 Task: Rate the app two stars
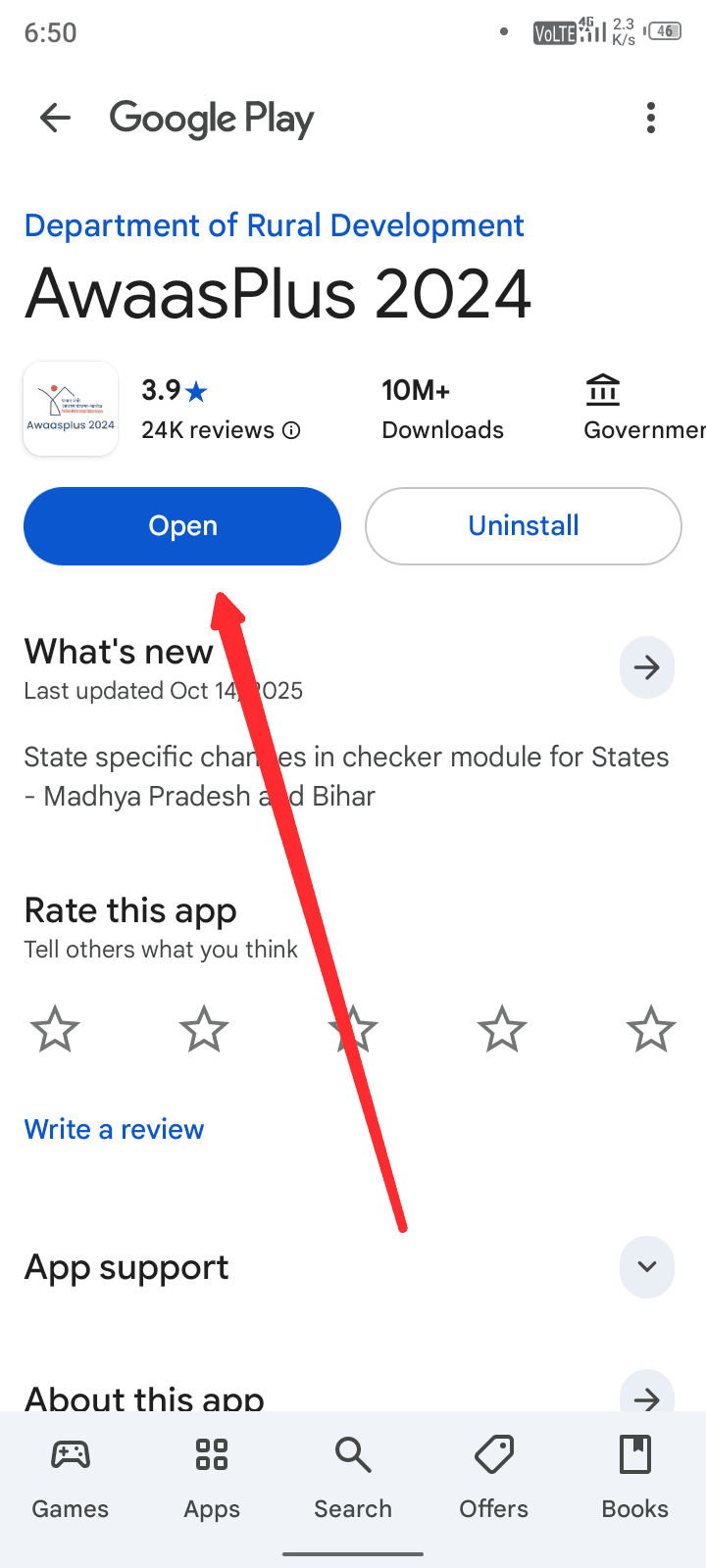click(x=204, y=1029)
